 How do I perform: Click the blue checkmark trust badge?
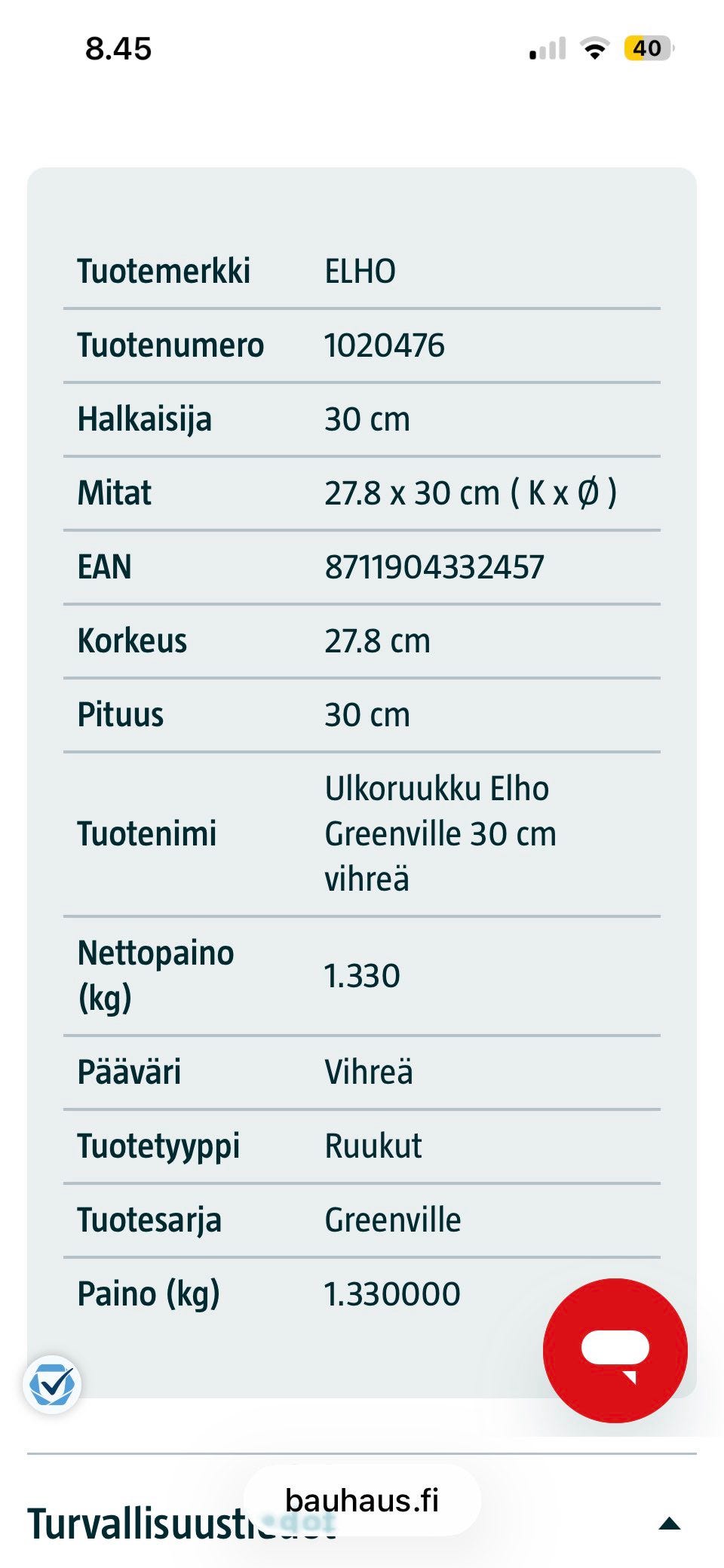51,1386
